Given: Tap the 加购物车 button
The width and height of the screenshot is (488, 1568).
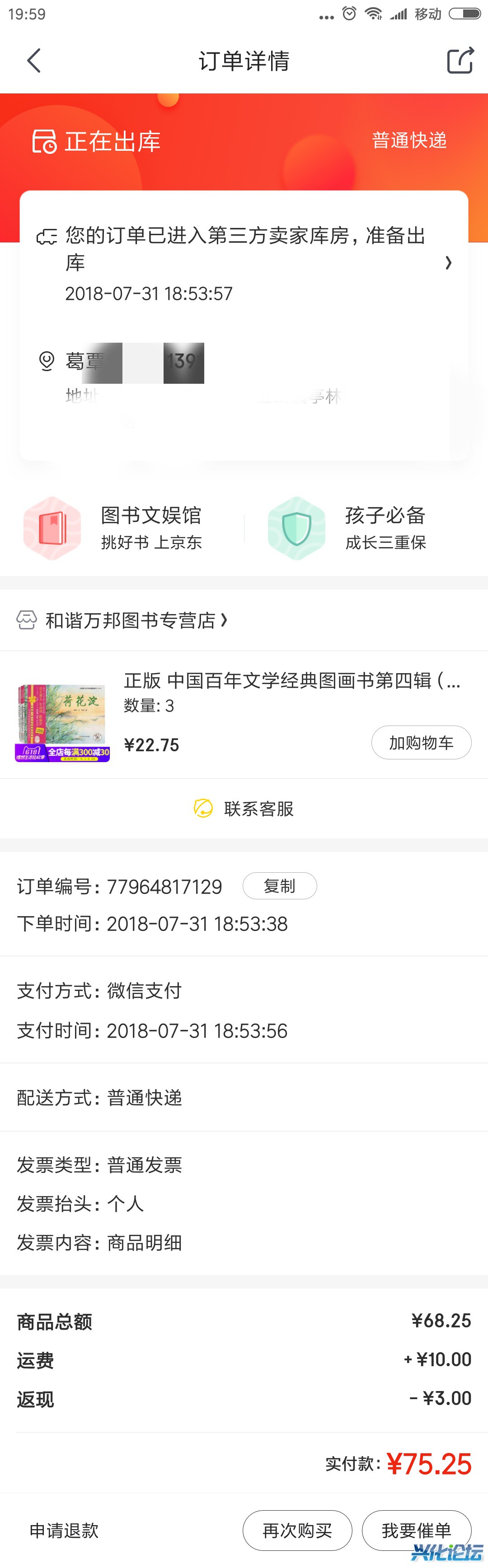Looking at the screenshot, I should (421, 743).
